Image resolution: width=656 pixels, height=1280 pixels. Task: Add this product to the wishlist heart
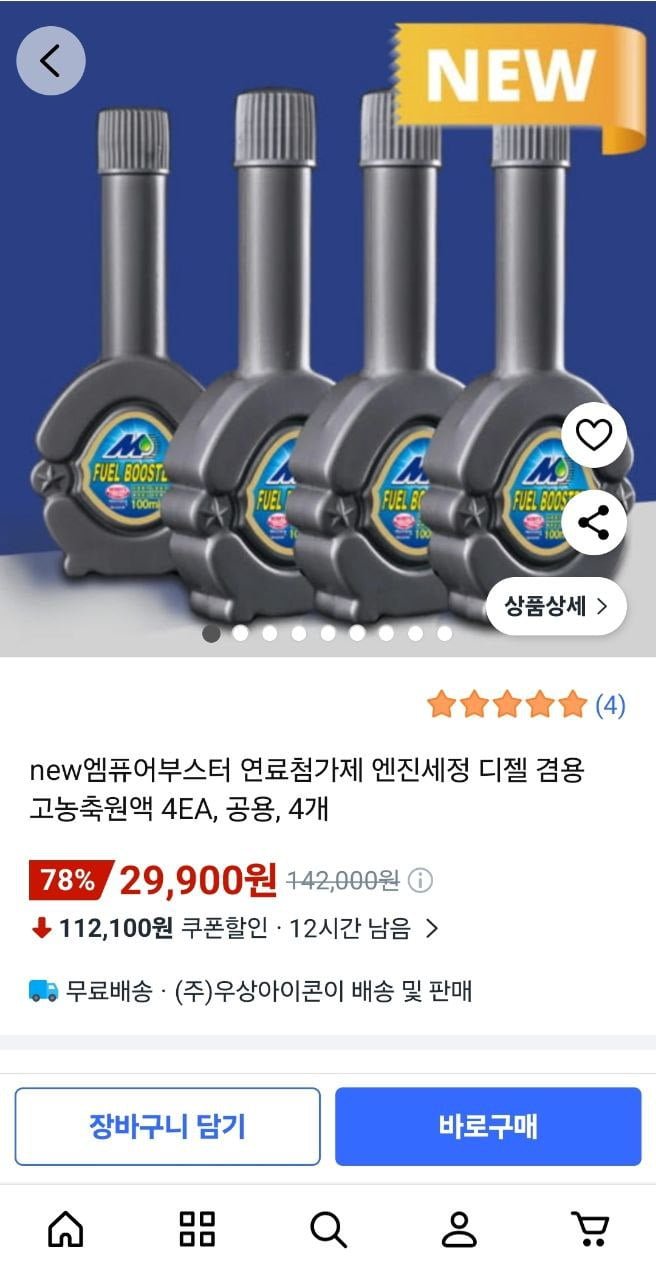[594, 435]
